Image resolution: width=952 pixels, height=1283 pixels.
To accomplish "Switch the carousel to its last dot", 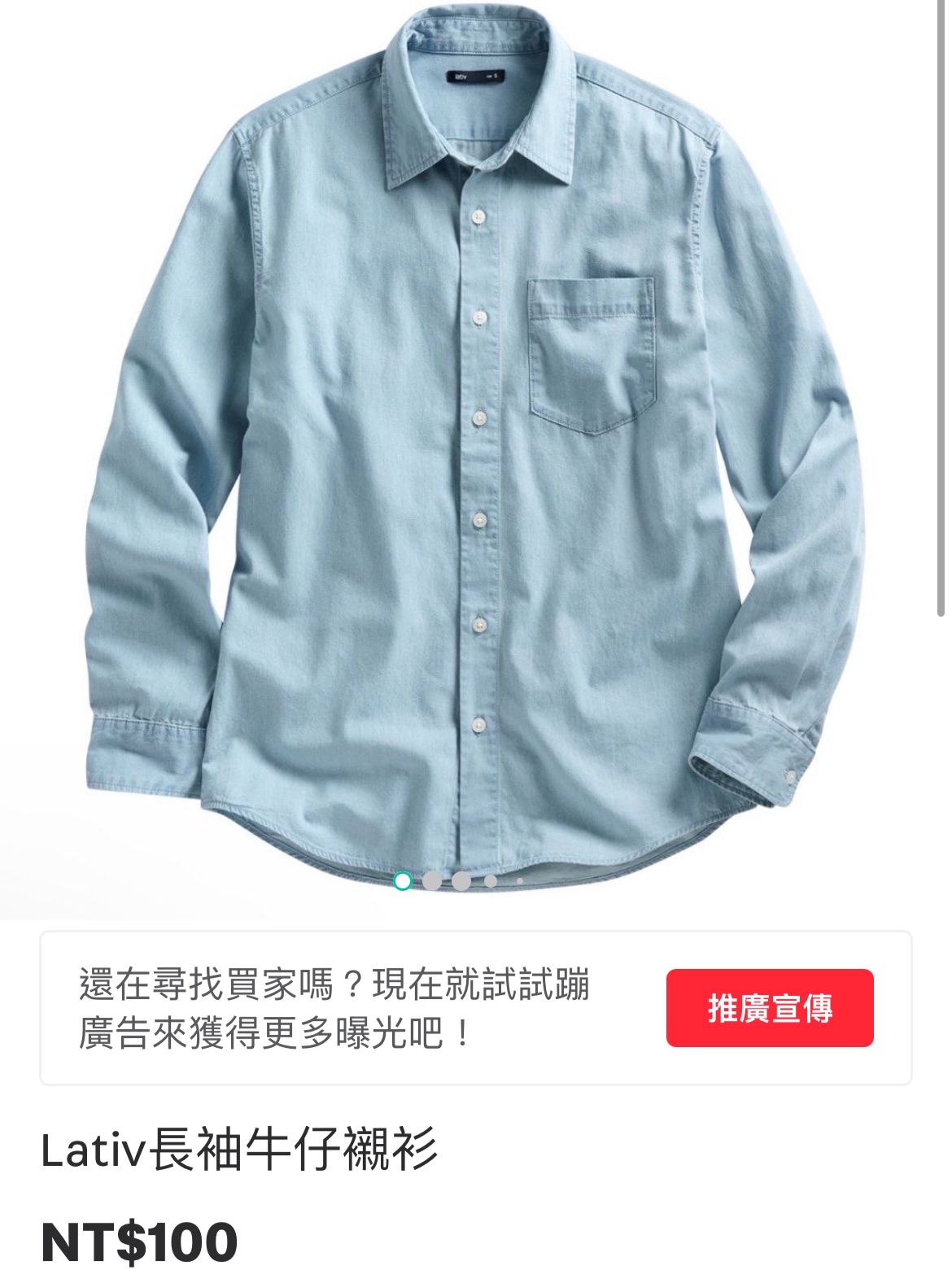I will pyautogui.click(x=519, y=880).
